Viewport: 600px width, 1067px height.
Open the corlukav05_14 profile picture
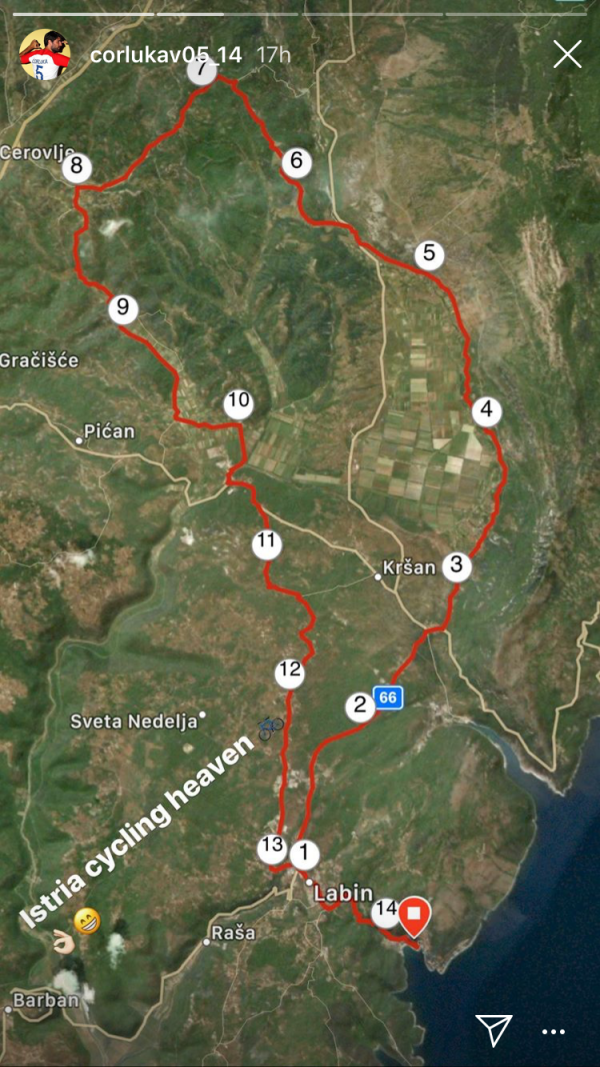coord(45,54)
